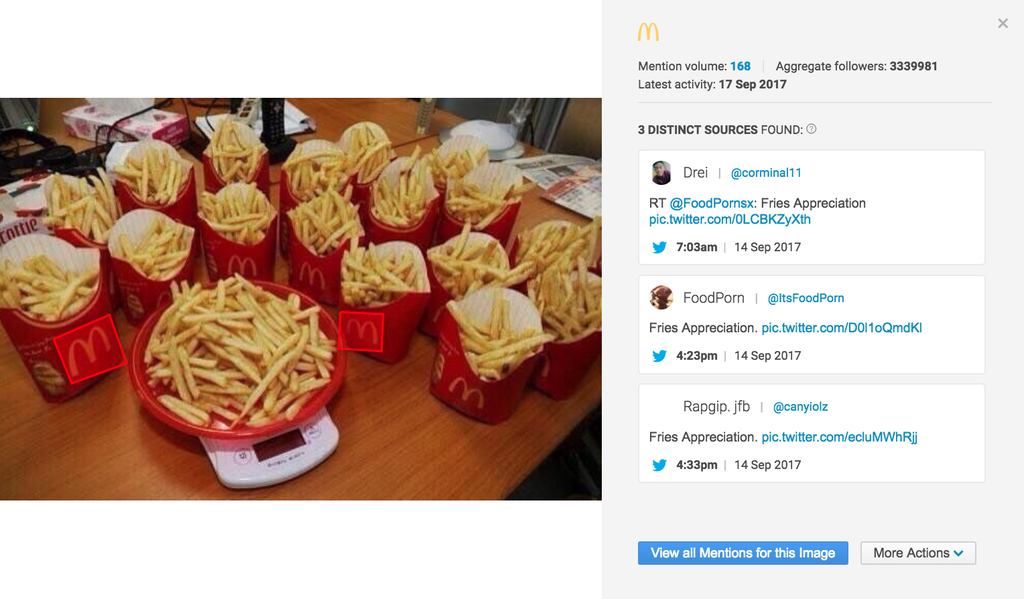1024x599 pixels.
Task: Expand the More Actions dropdown
Action: pos(918,553)
